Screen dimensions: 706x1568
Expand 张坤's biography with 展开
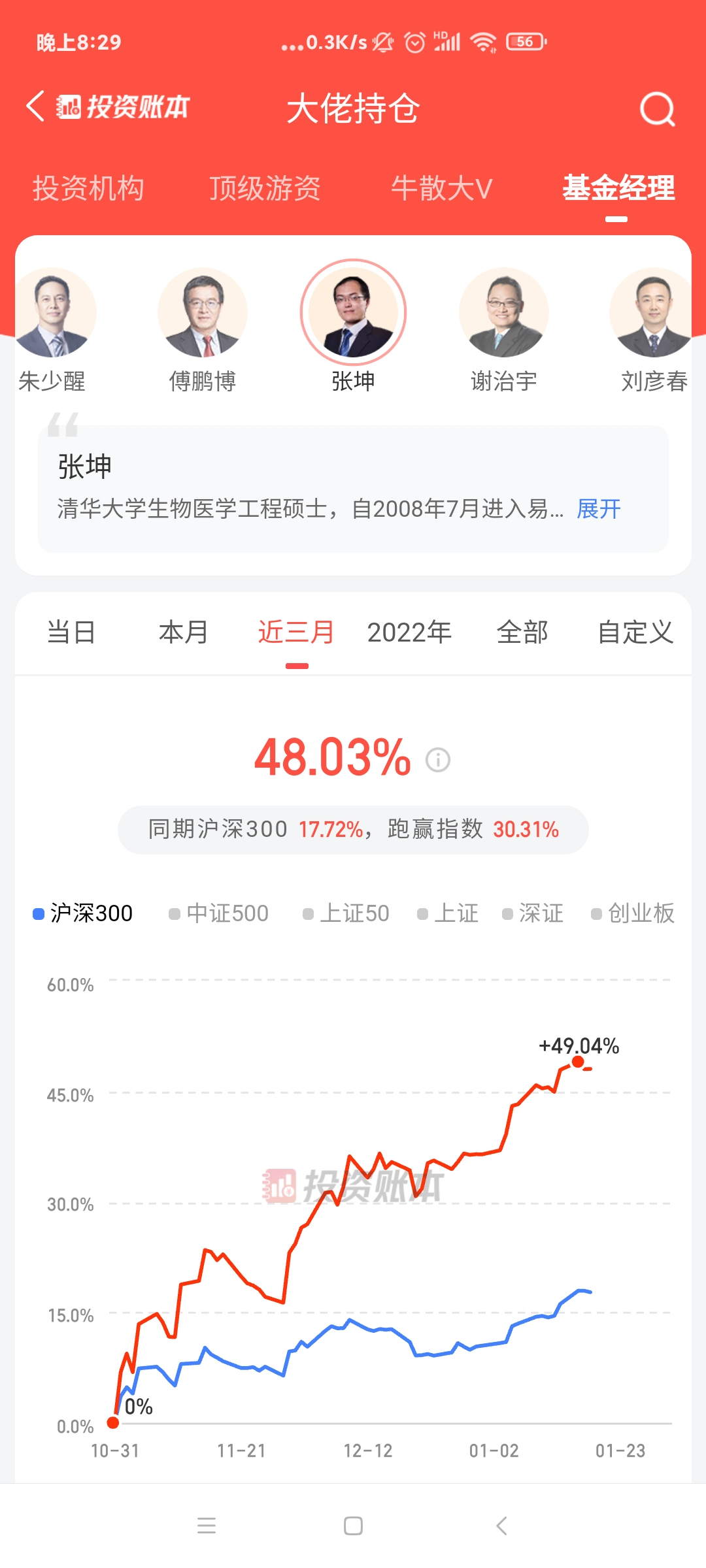click(x=598, y=509)
